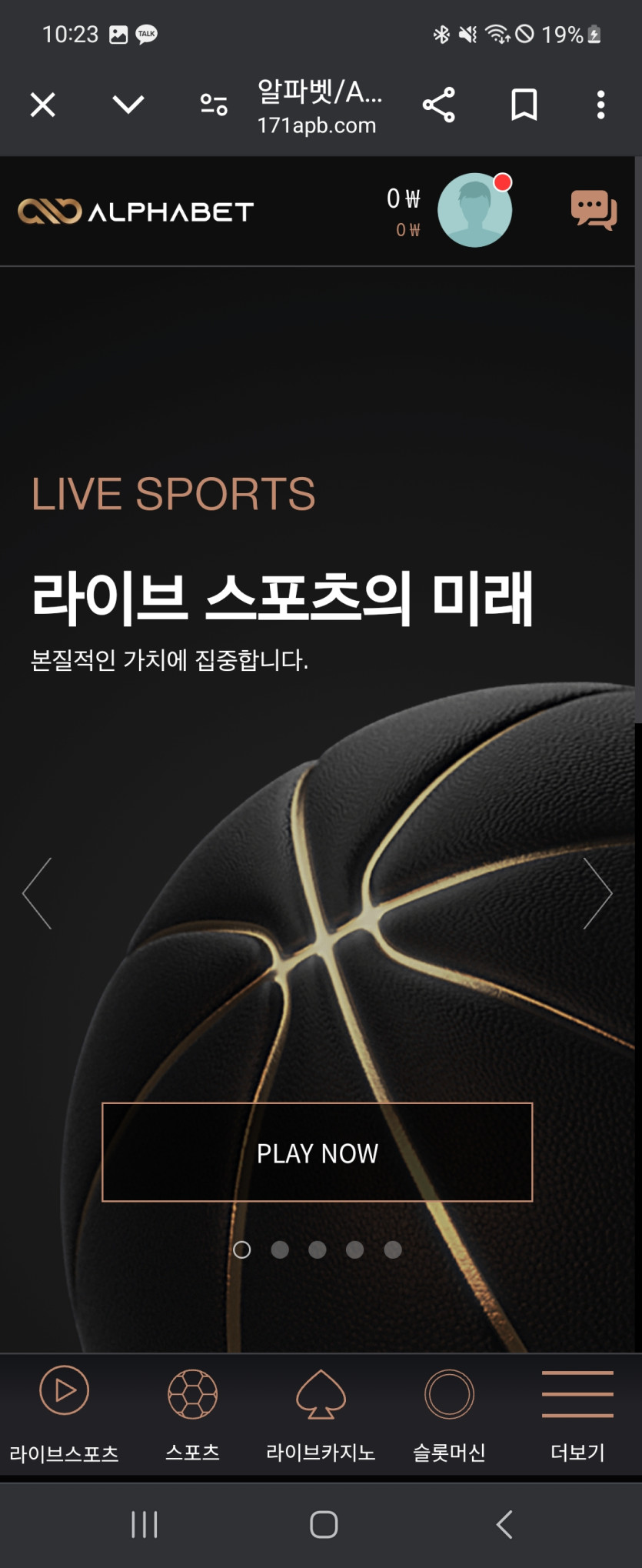Jump to the last carousel page dot
The width and height of the screenshot is (642, 1568).
tap(393, 1249)
